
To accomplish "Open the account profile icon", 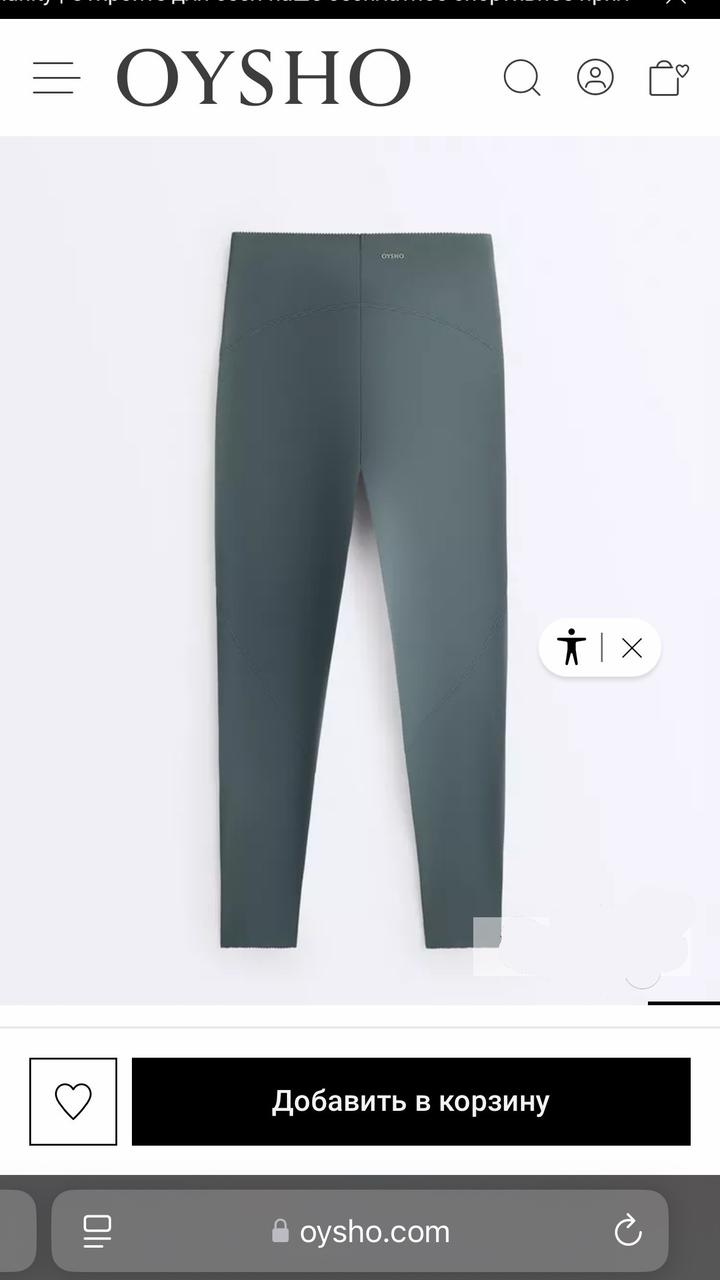I will click(595, 77).
